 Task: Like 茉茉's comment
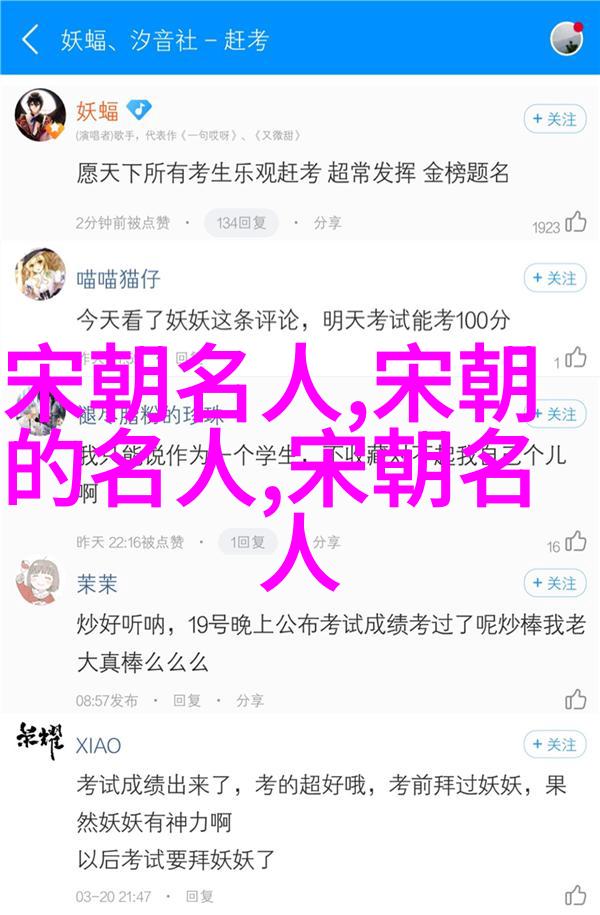pyautogui.click(x=575, y=699)
